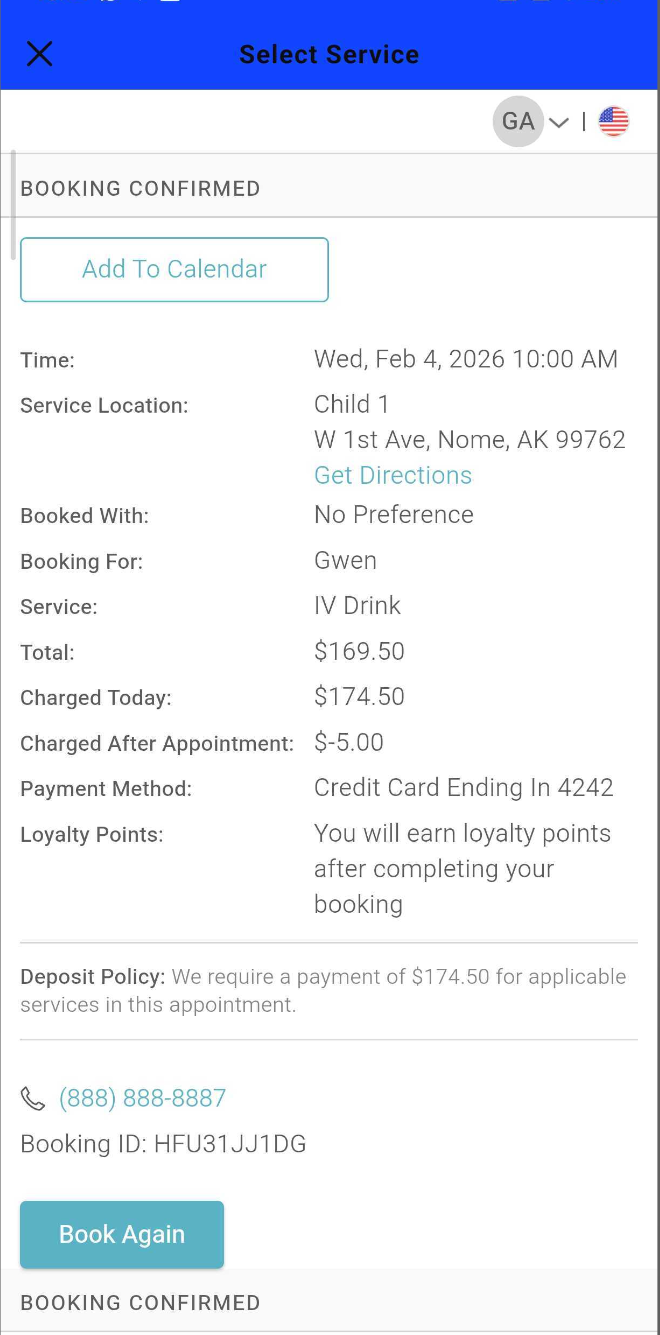Call the (888) 888-8887 phone number
This screenshot has height=1335, width=660.
[x=142, y=1098]
